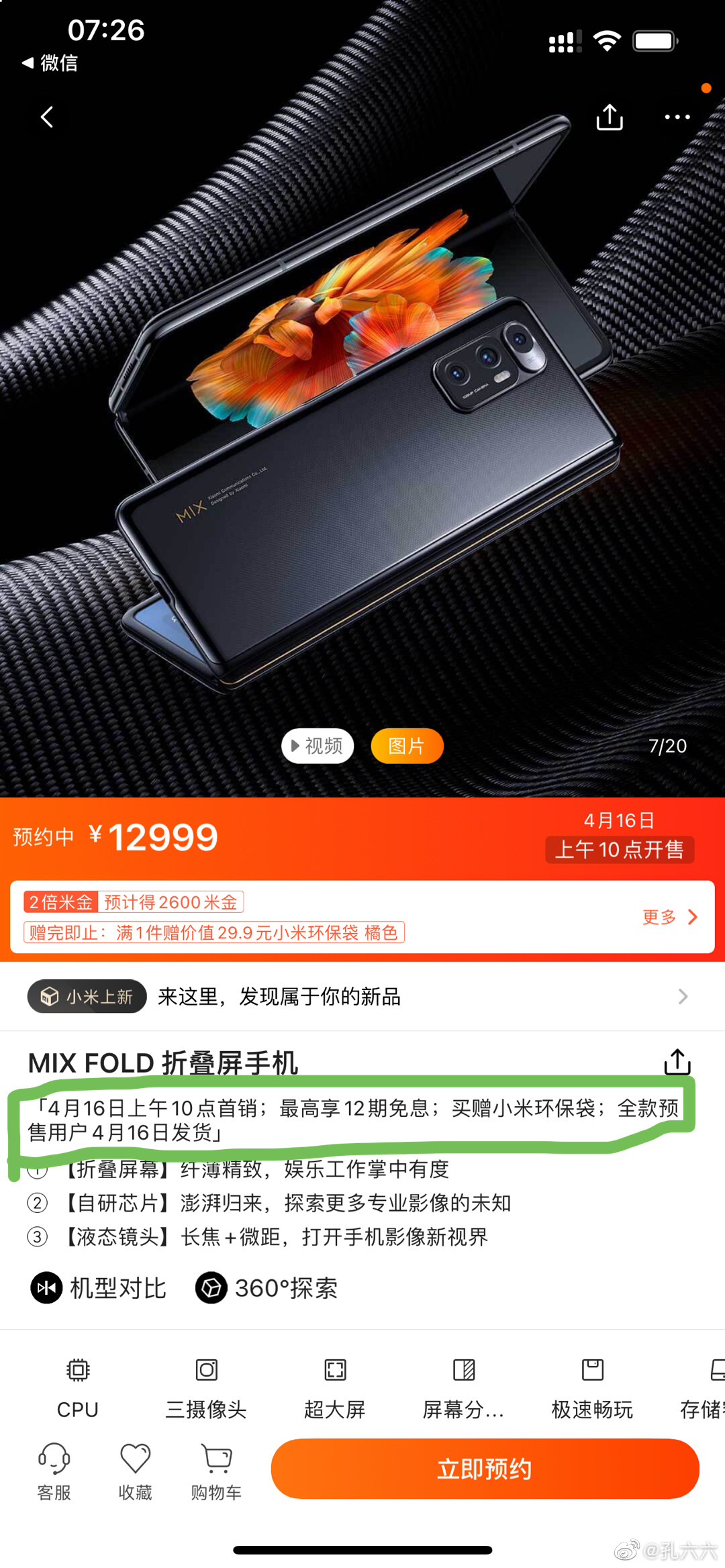Open the three-dot overflow menu

coord(677,117)
